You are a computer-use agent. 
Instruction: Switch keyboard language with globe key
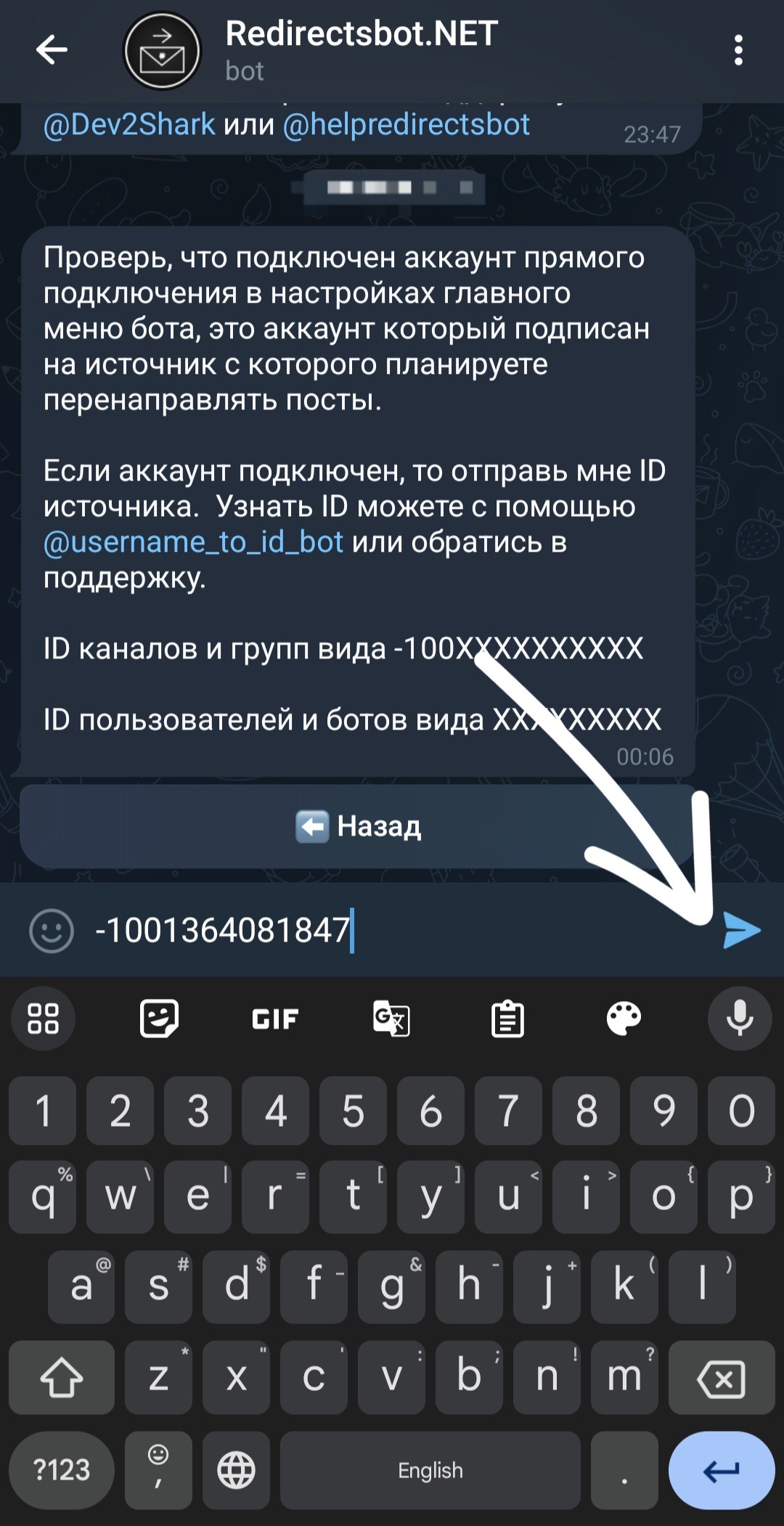[237, 1470]
